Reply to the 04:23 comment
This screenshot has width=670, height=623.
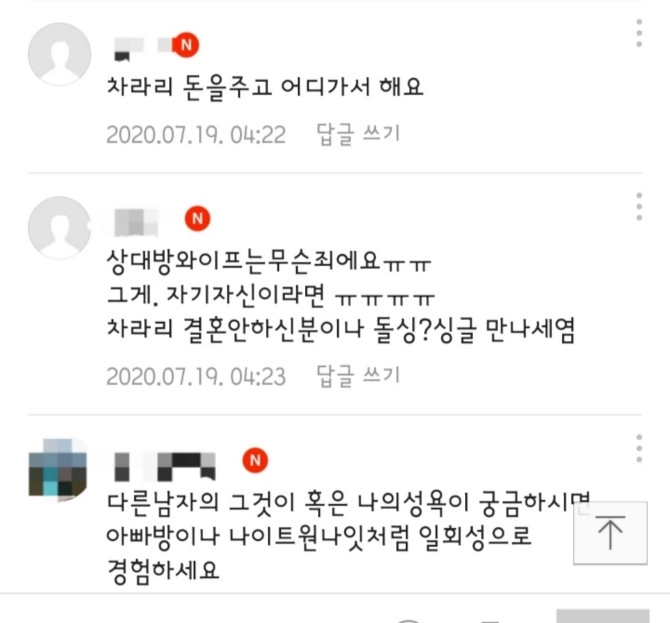tap(357, 376)
